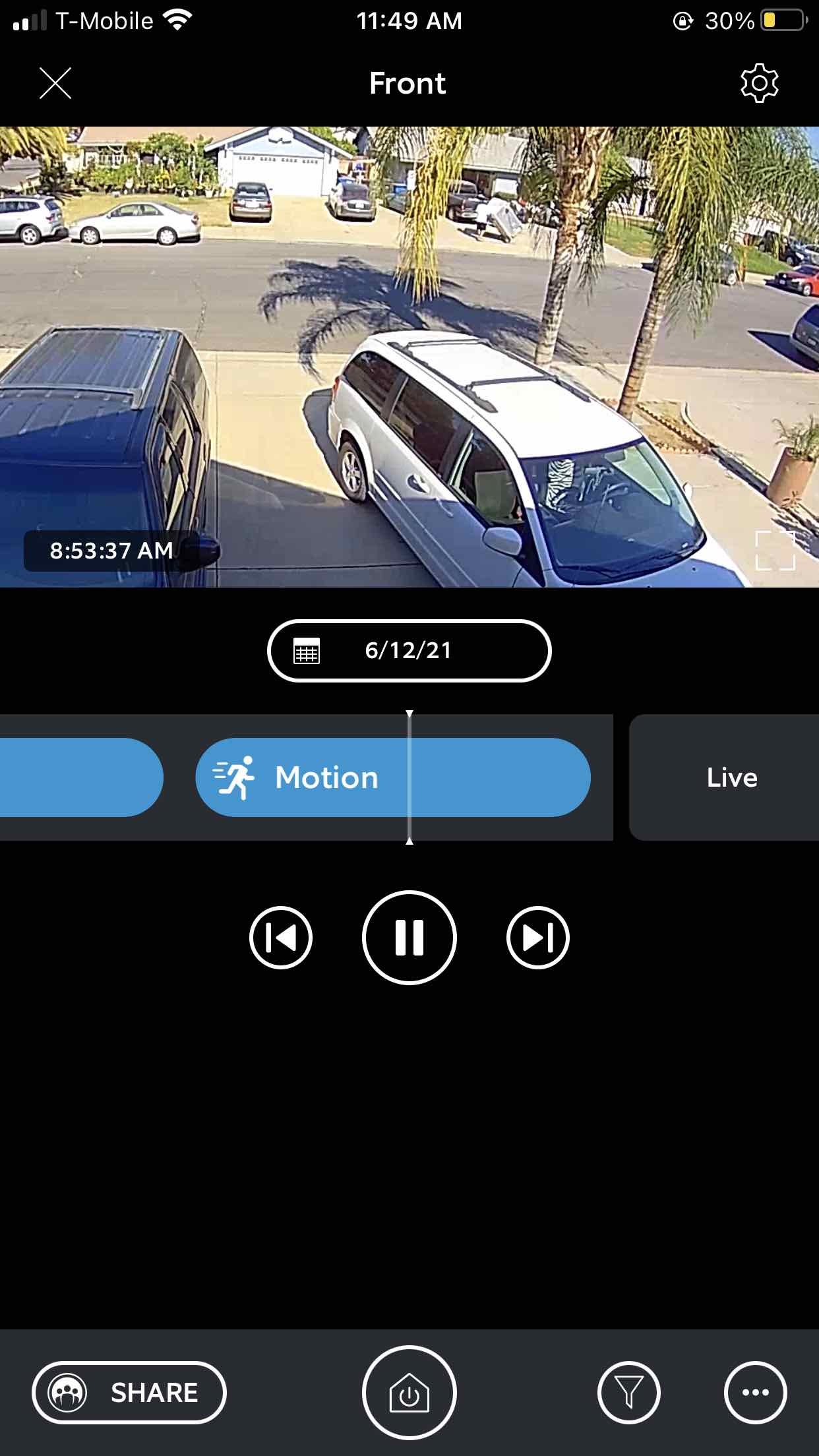The image size is (819, 1456).
Task: Tap the home power button
Action: (409, 1392)
